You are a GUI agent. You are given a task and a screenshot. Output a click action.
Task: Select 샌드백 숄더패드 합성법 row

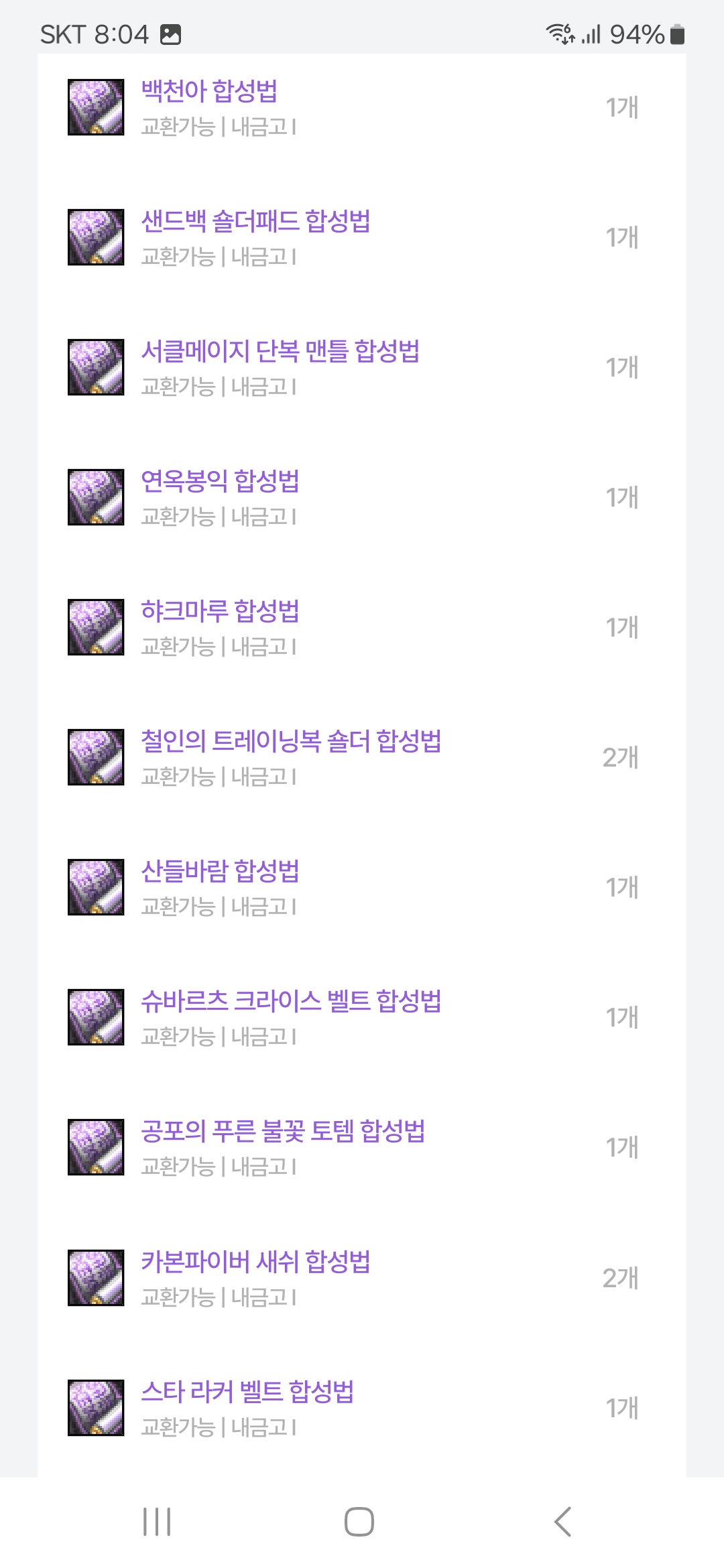[255, 222]
